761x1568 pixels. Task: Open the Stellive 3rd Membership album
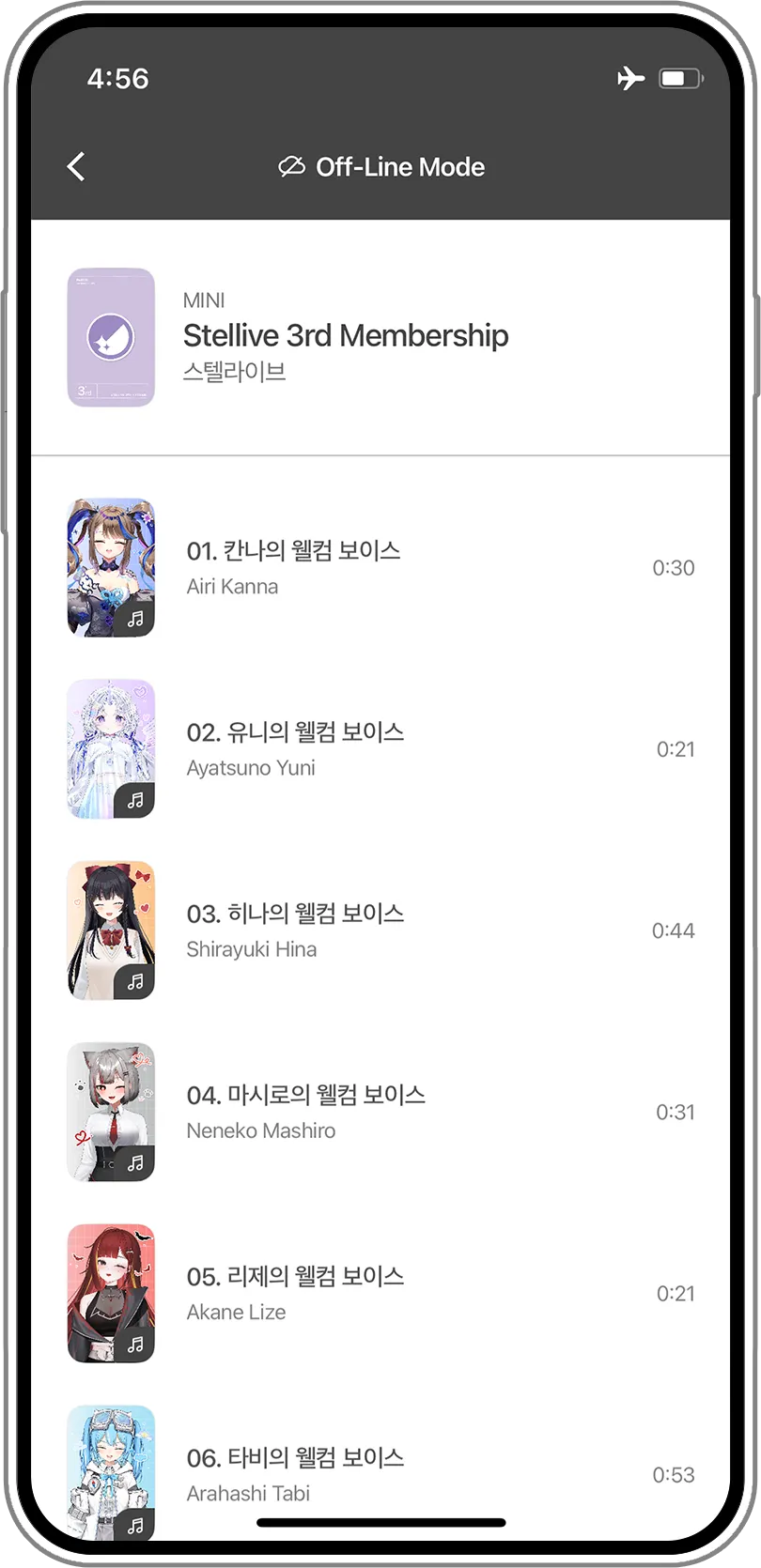pyautogui.click(x=380, y=337)
